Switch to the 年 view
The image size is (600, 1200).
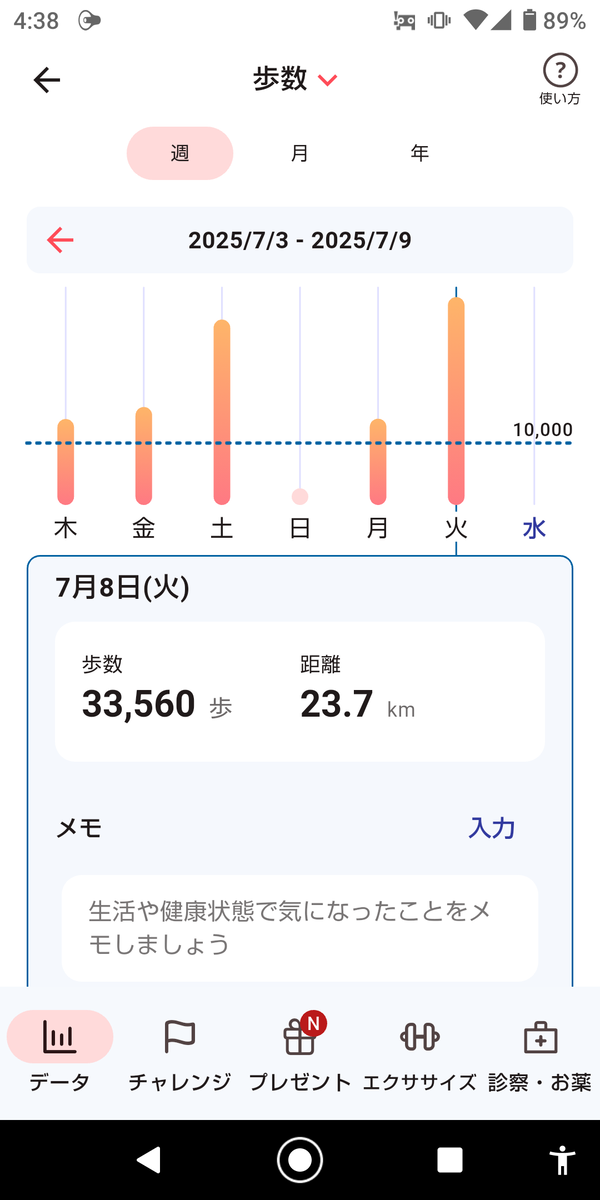click(x=420, y=153)
